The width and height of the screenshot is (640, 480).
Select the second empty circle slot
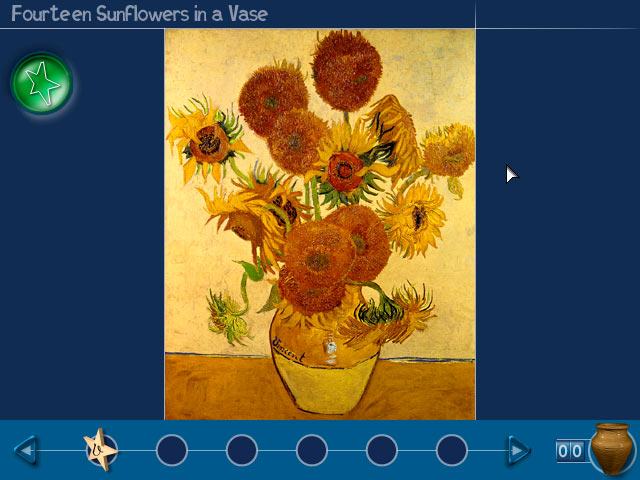(172, 450)
